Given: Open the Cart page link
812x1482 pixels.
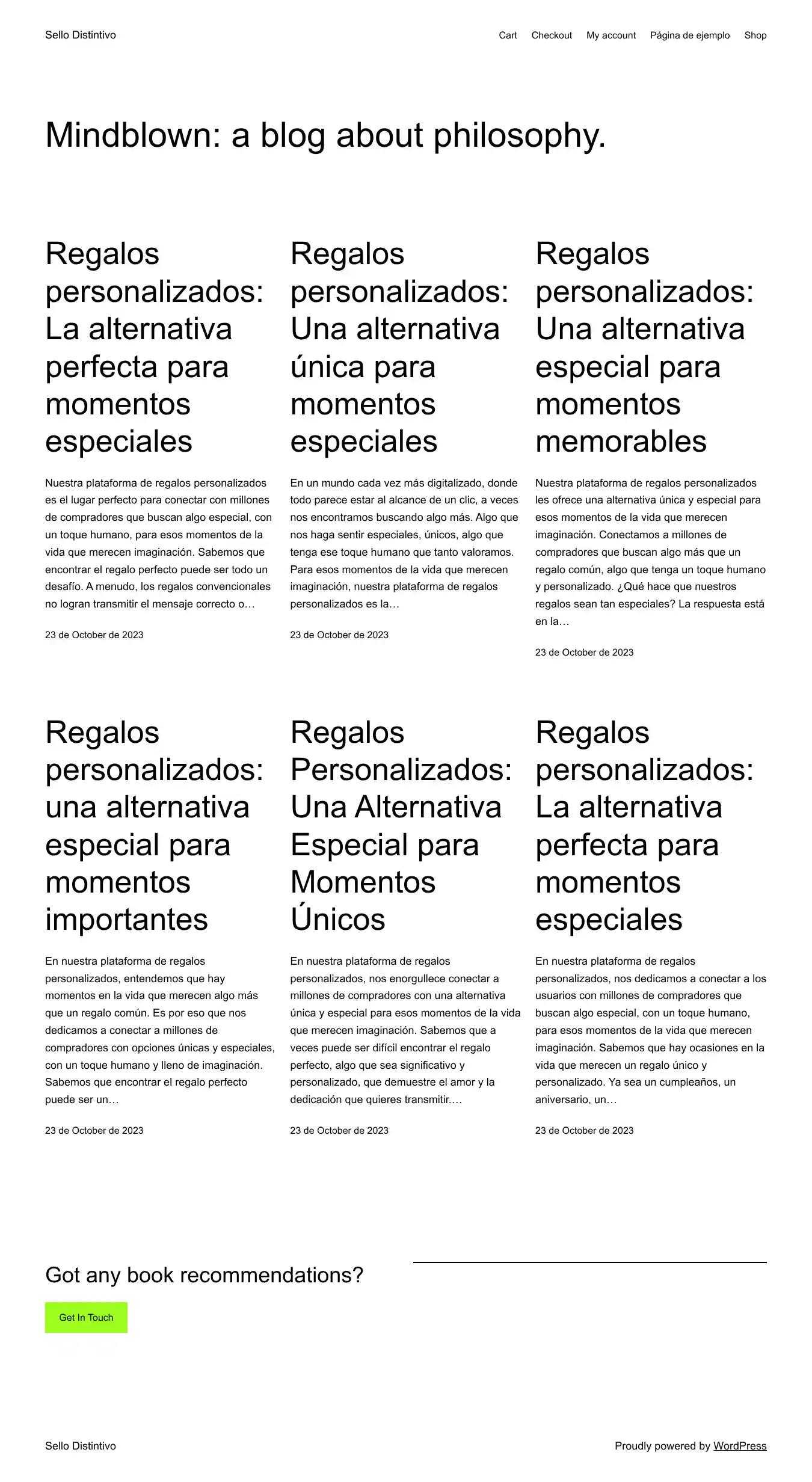Looking at the screenshot, I should pos(508,35).
